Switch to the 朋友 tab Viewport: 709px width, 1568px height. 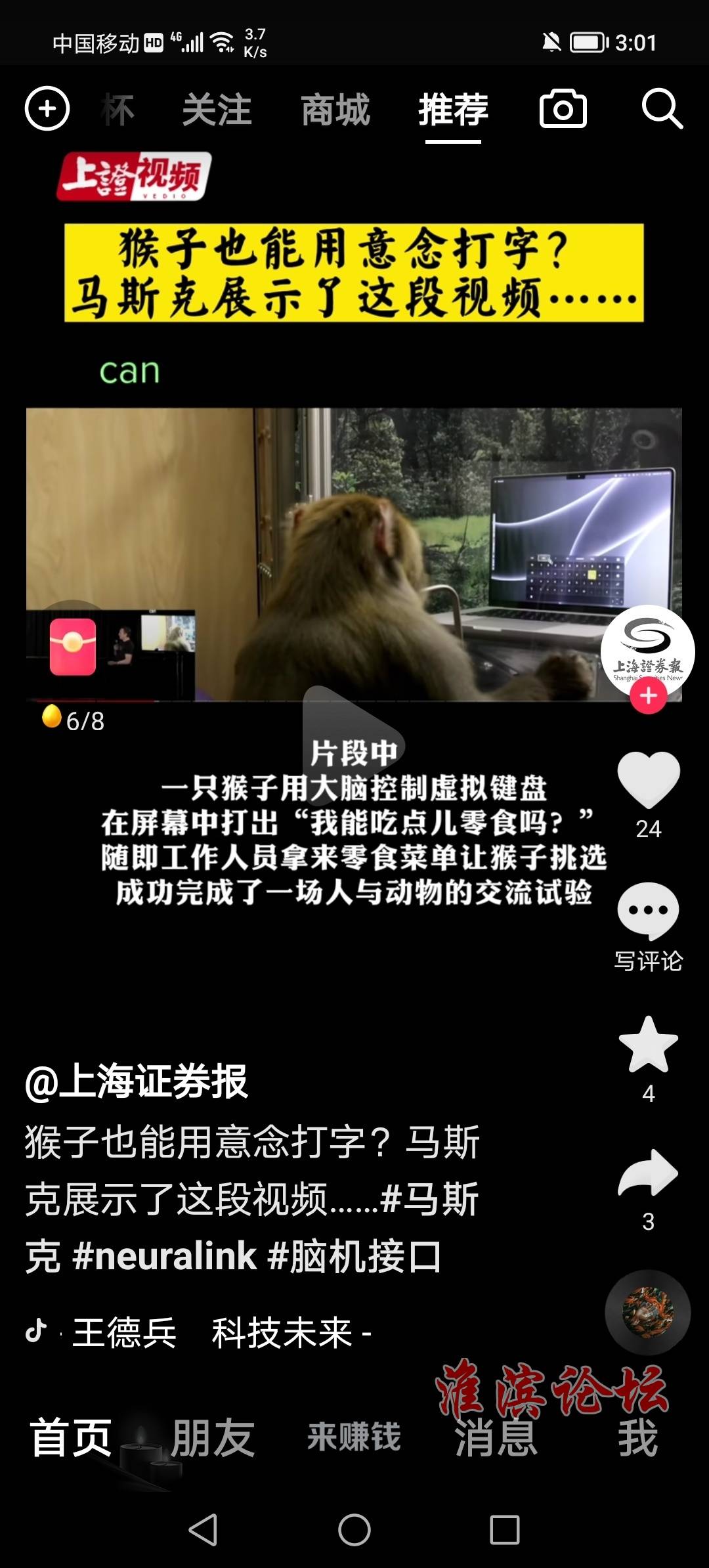coord(213,1437)
